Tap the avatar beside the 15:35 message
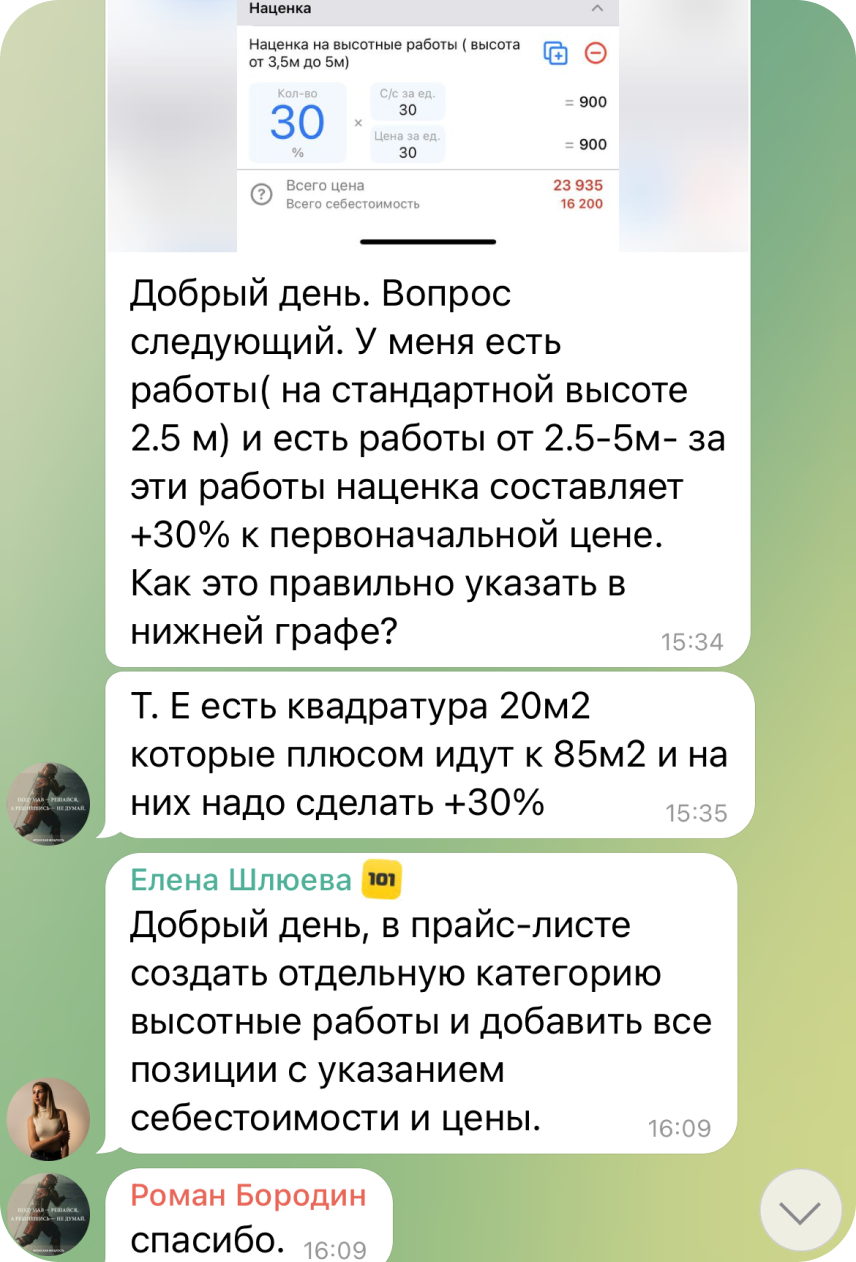Image resolution: width=856 pixels, height=1262 pixels. (48, 803)
